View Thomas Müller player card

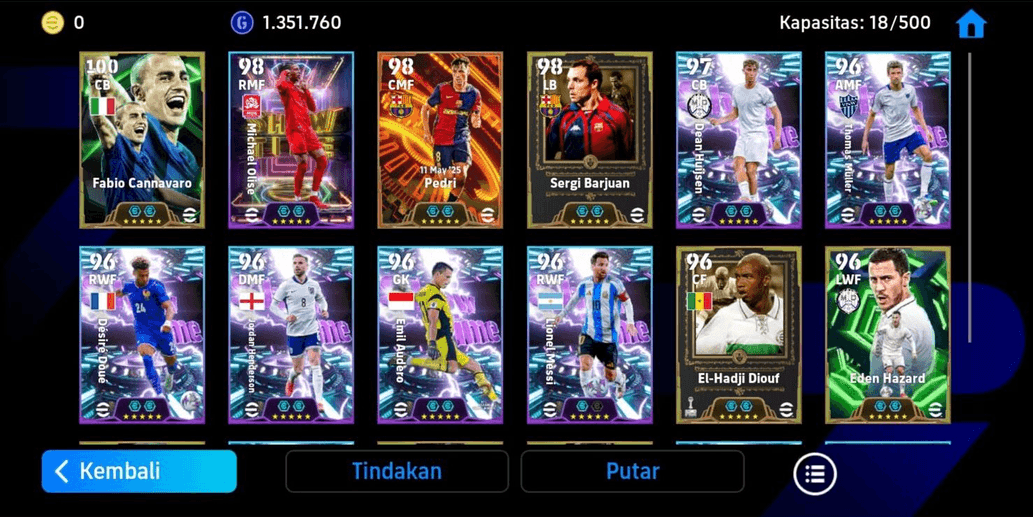coord(887,140)
